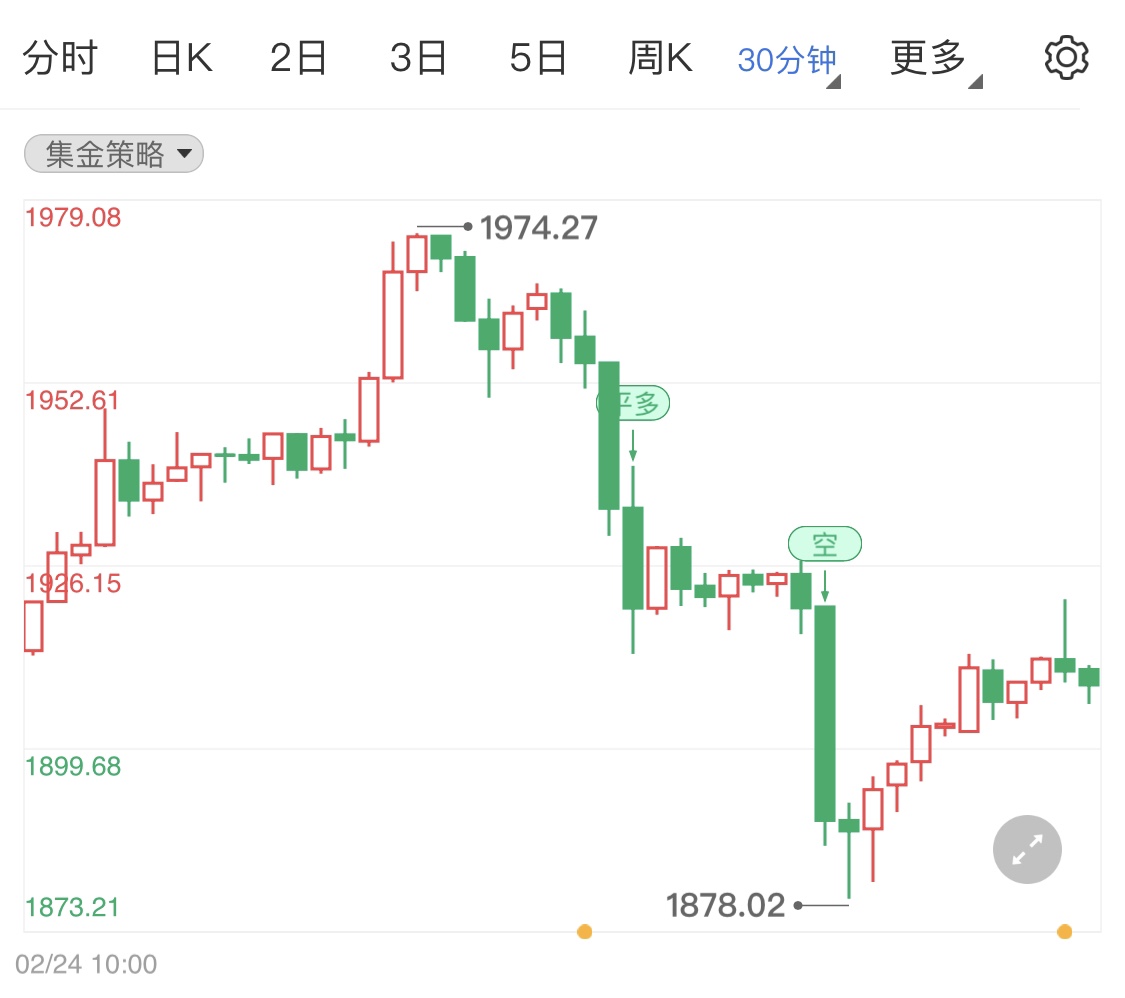The width and height of the screenshot is (1125, 998).
Task: Switch to the 3日 chart view
Action: (x=418, y=59)
